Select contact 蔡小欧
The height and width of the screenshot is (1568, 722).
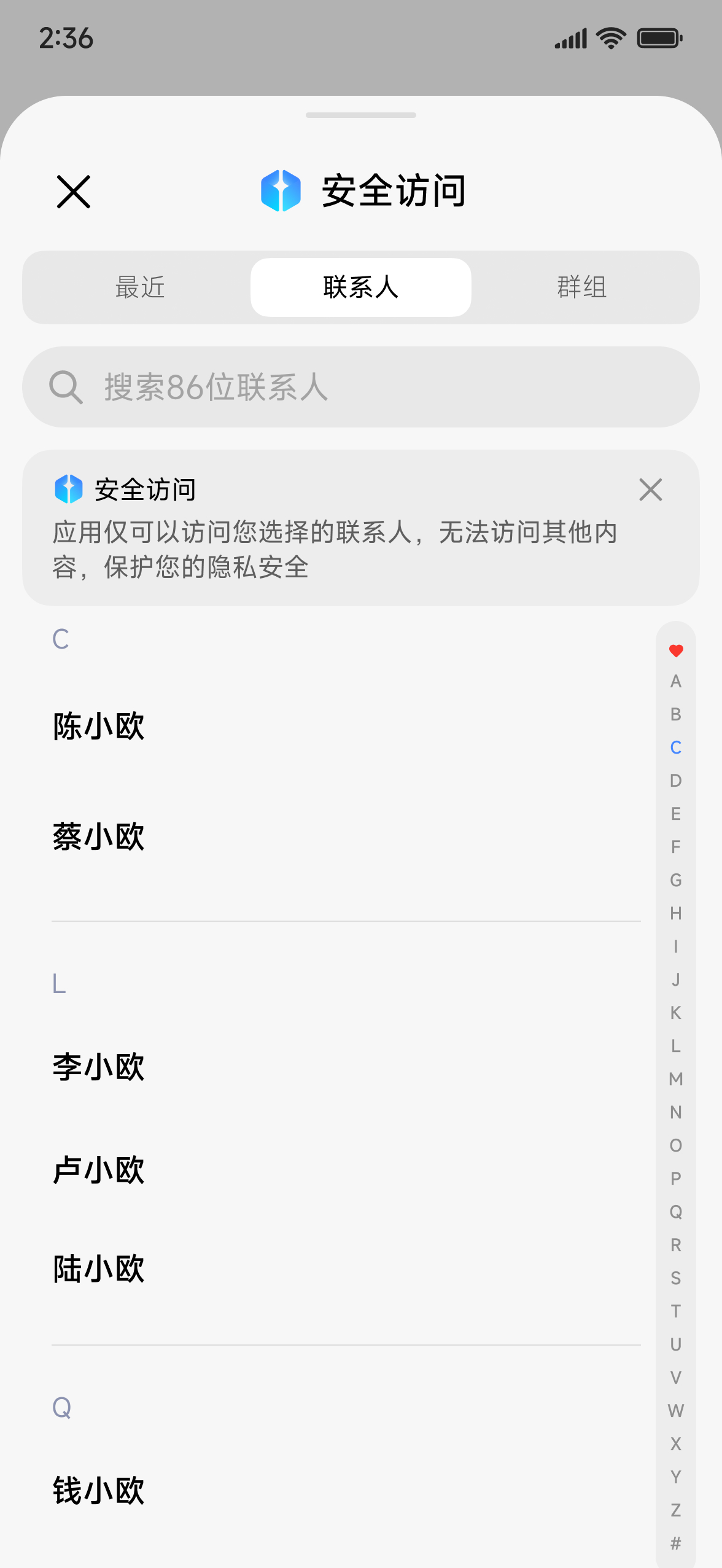99,837
